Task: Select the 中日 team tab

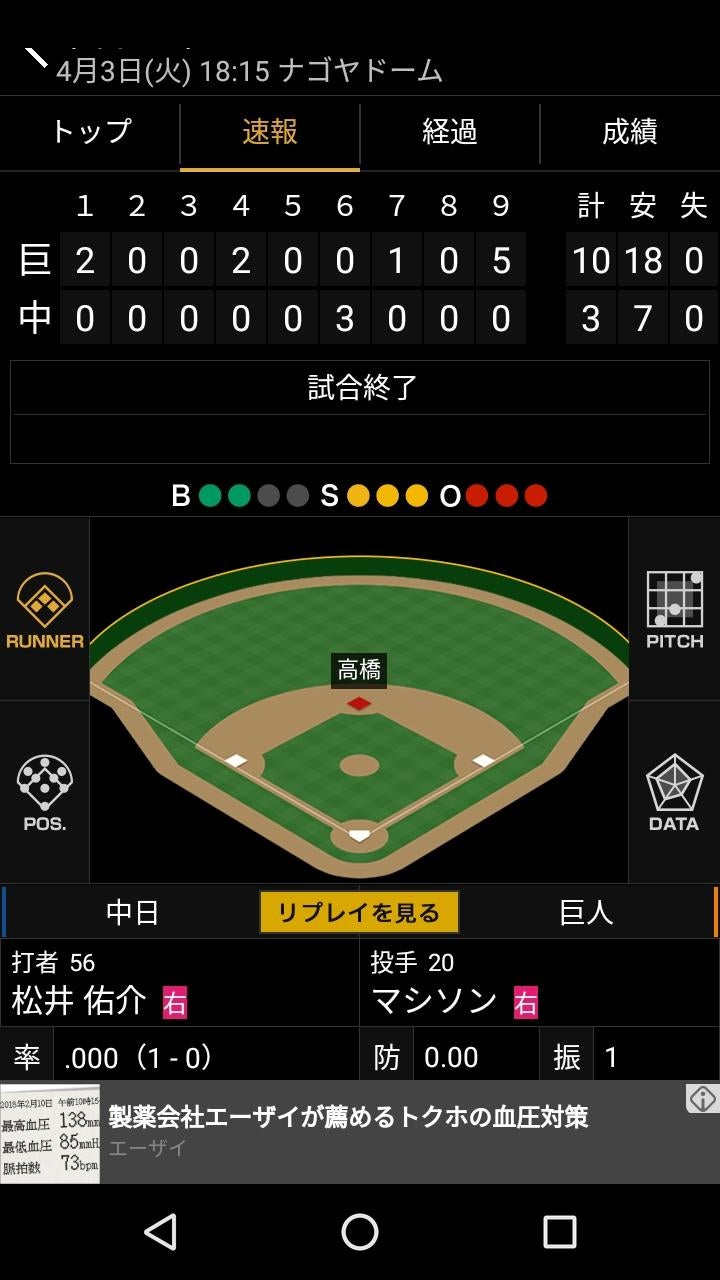Action: click(132, 912)
